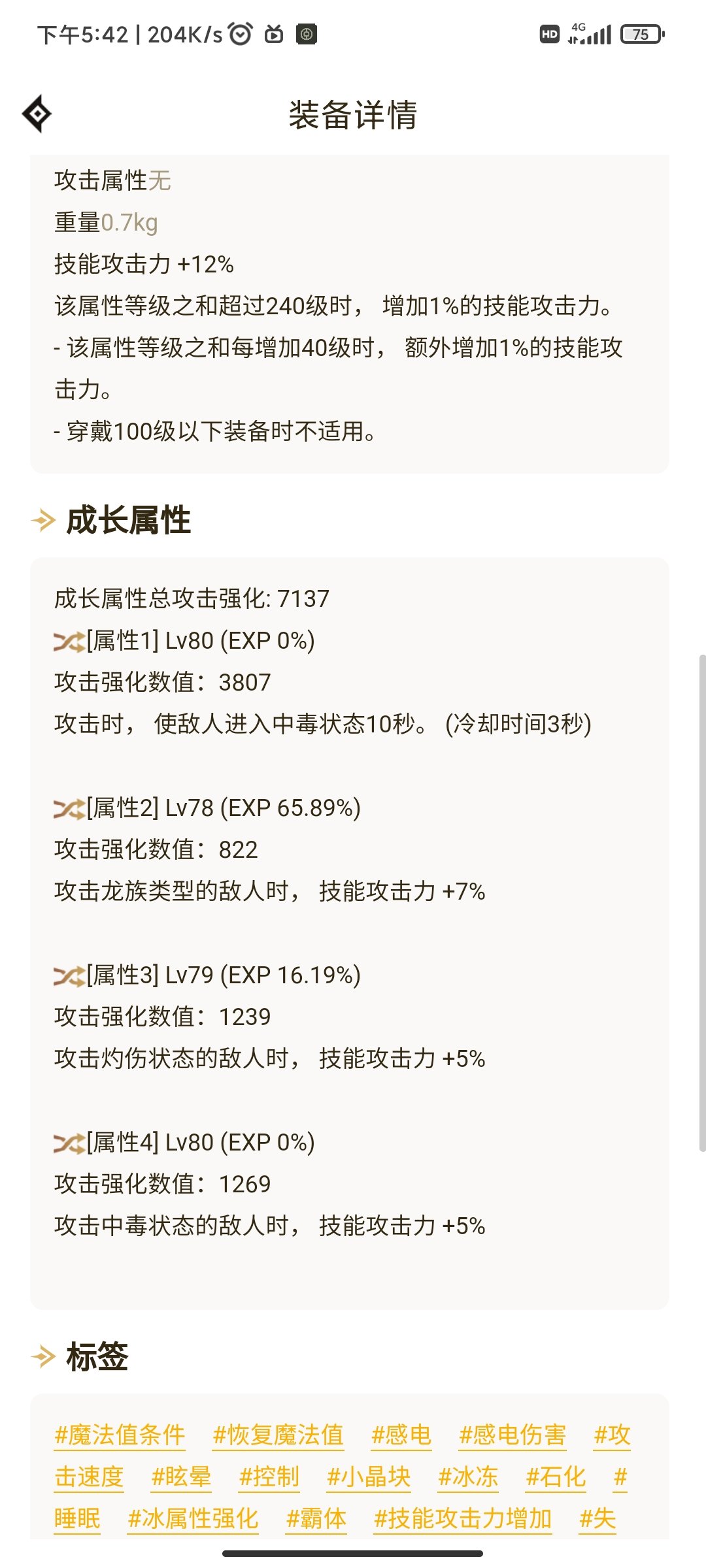
Task: Open the #魔法值条件 tag
Action: [120, 1435]
